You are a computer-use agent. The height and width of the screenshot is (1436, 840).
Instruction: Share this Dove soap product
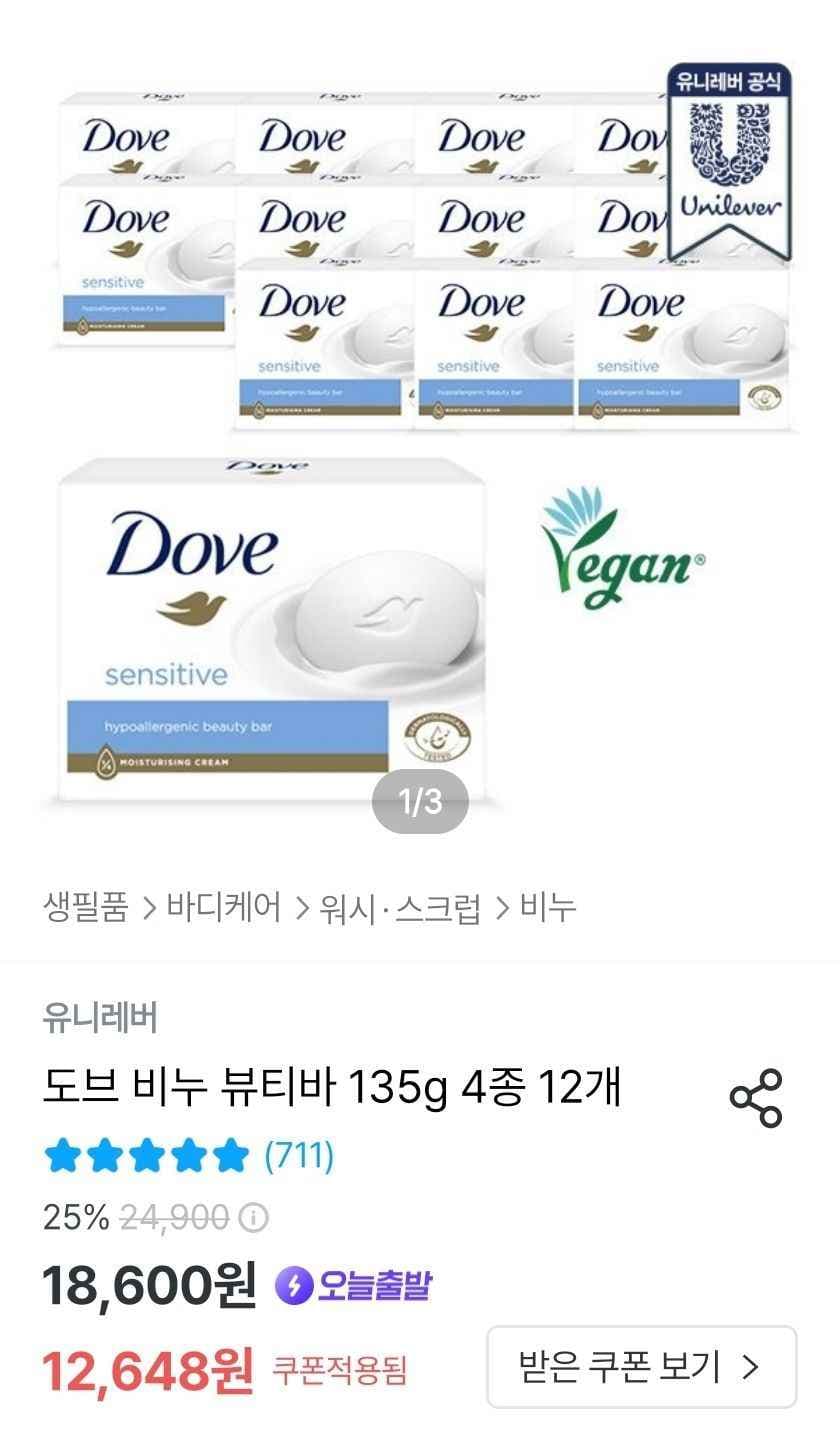click(x=756, y=1098)
